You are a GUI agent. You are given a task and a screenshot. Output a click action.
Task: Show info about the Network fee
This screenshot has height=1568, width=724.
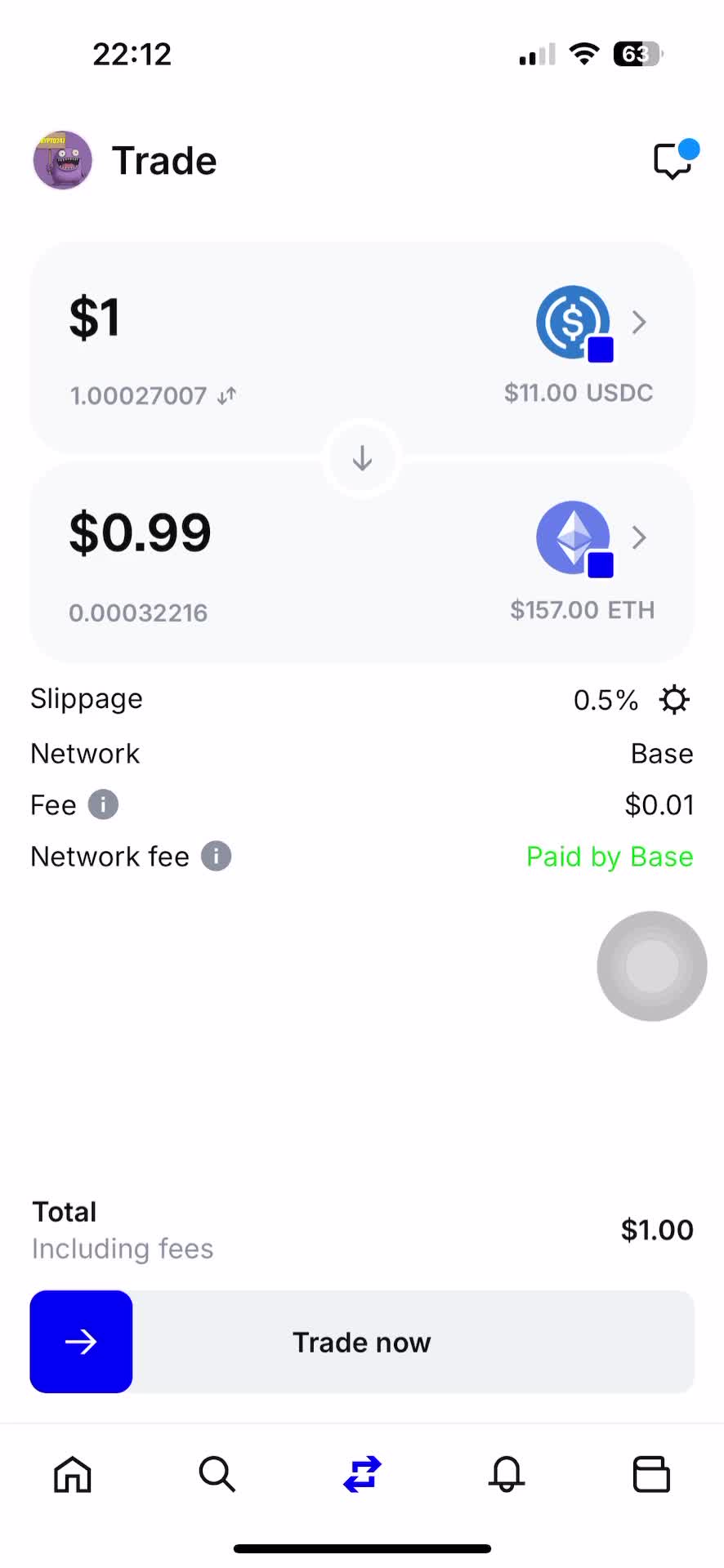coord(217,857)
